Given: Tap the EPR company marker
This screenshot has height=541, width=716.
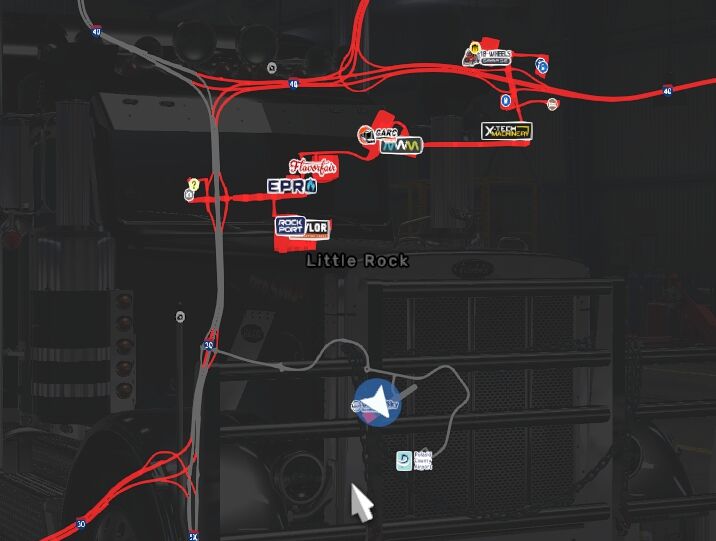Looking at the screenshot, I should click(x=292, y=186).
